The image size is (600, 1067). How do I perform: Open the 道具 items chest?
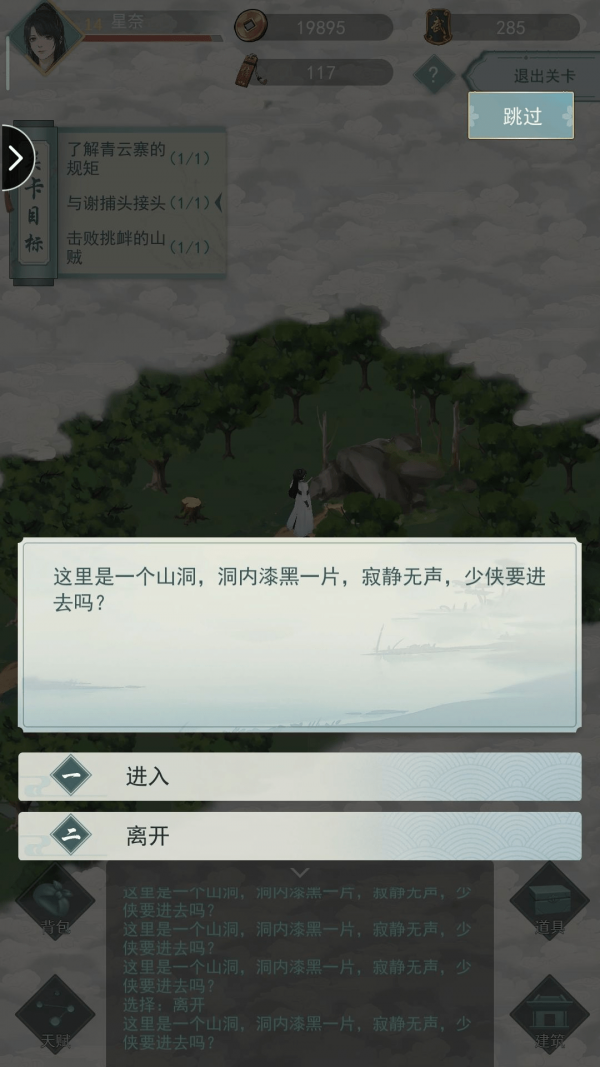(549, 903)
